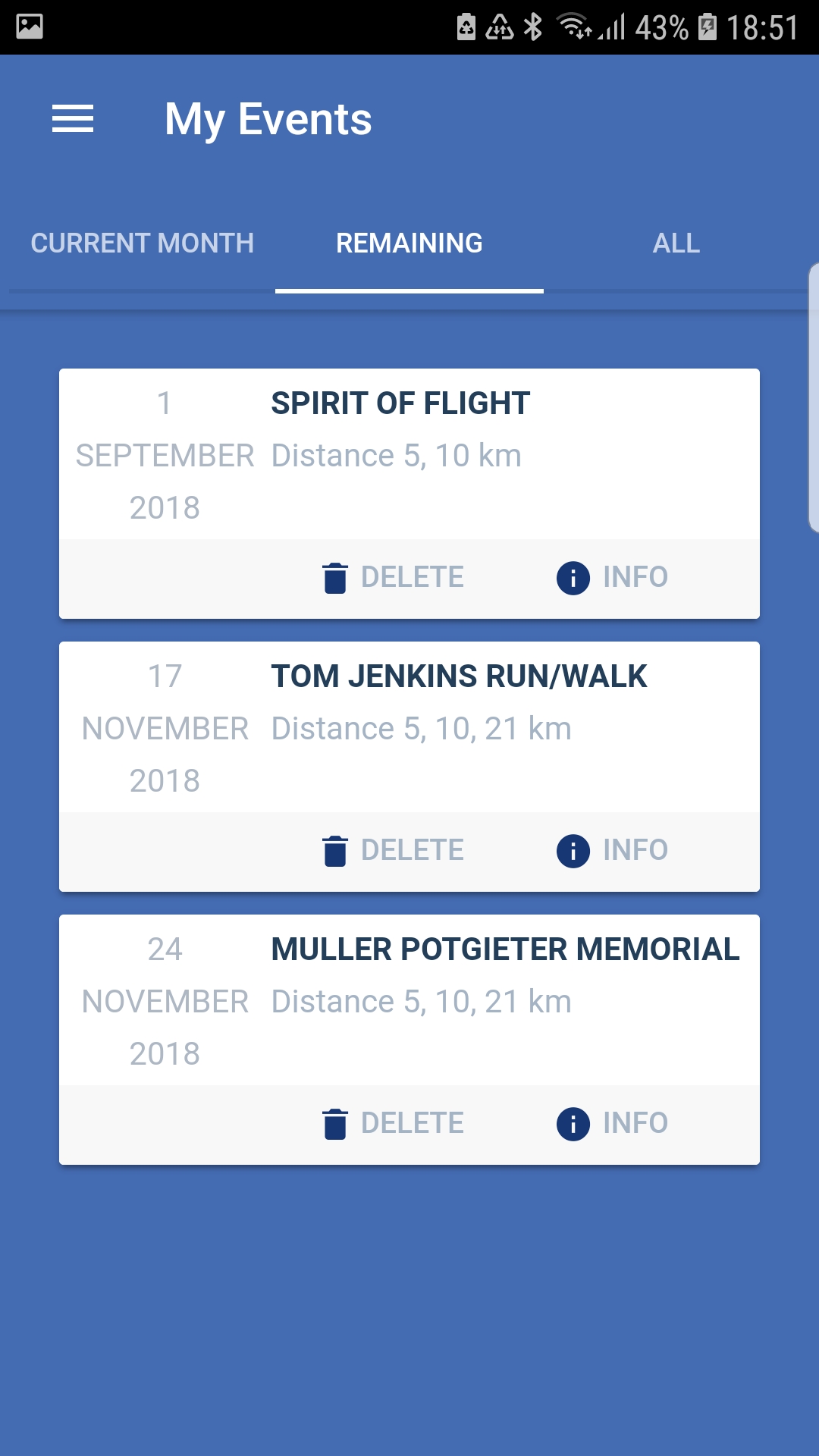Delete the Spirit of Flight event
The width and height of the screenshot is (819, 1456).
point(393,578)
